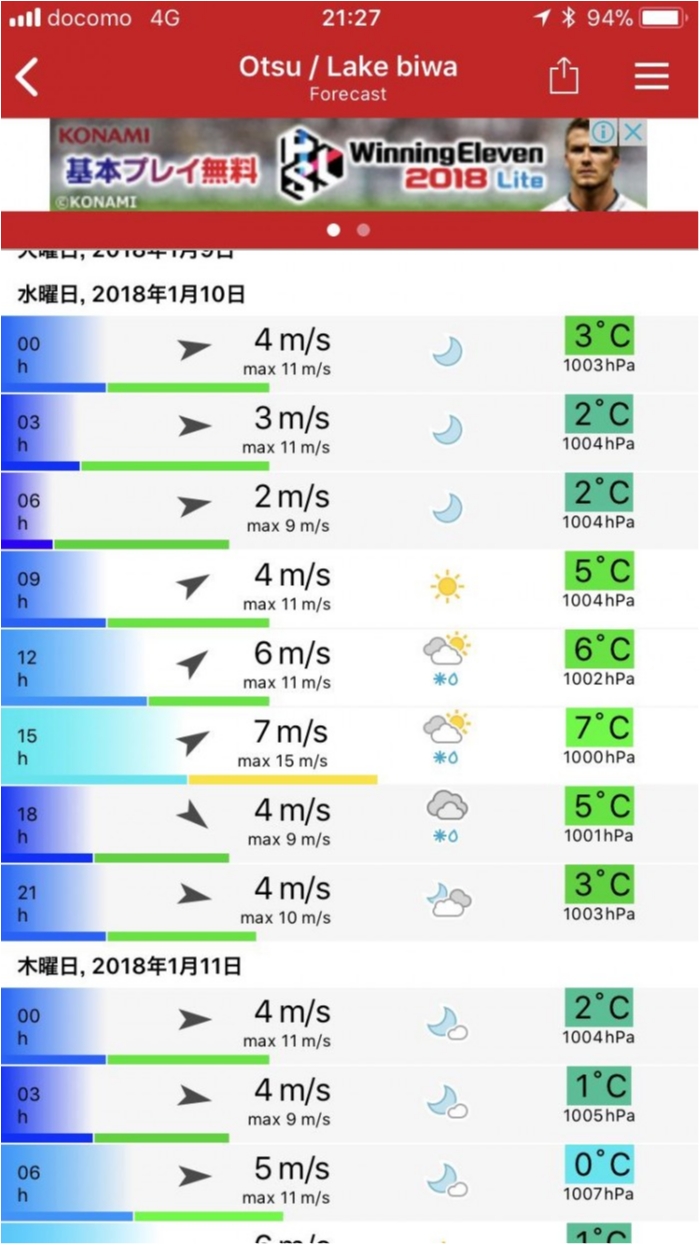The height and width of the screenshot is (1245, 700).
Task: Select the second page indicator dot
Action: (x=364, y=230)
